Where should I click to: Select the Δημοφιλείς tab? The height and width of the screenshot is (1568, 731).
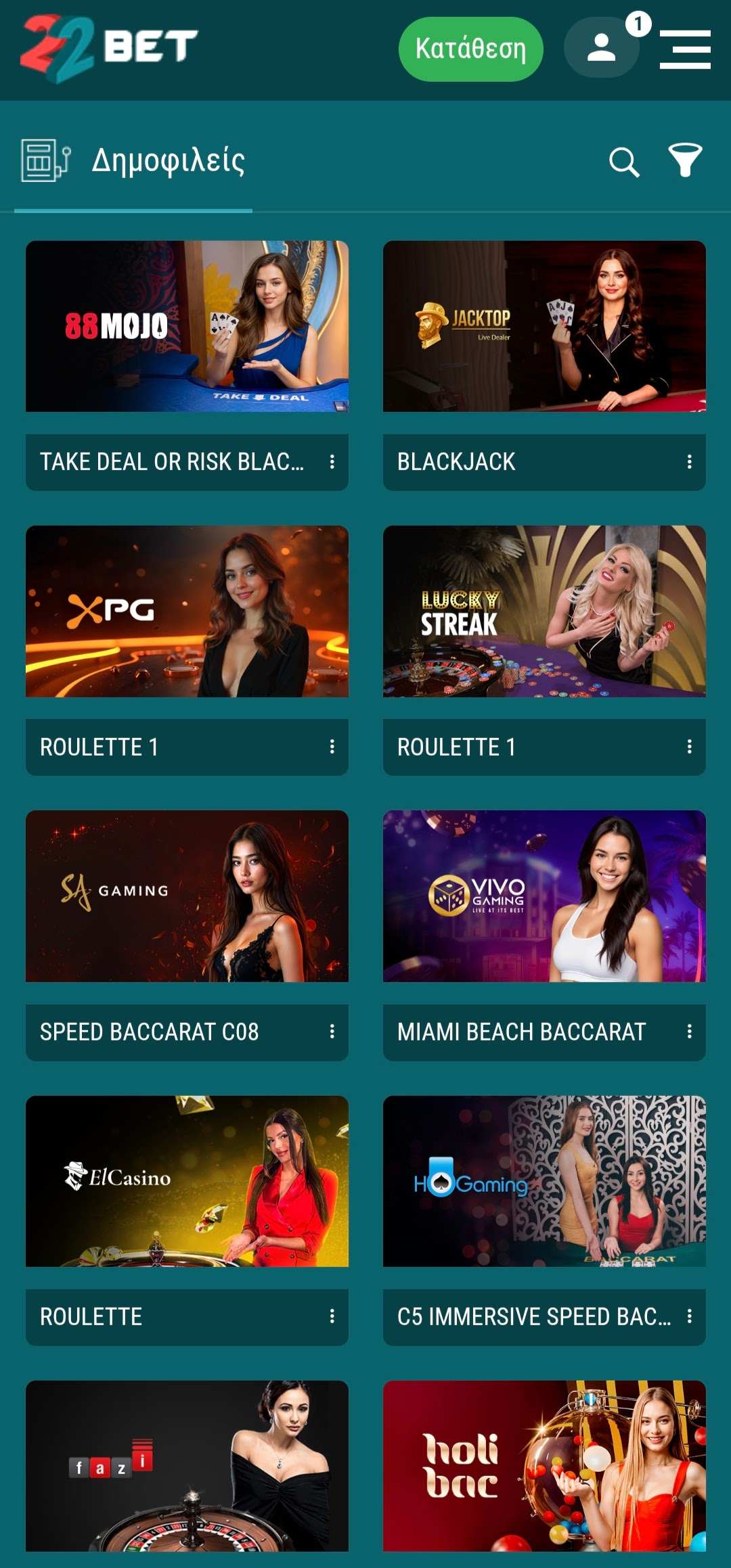coord(133,161)
